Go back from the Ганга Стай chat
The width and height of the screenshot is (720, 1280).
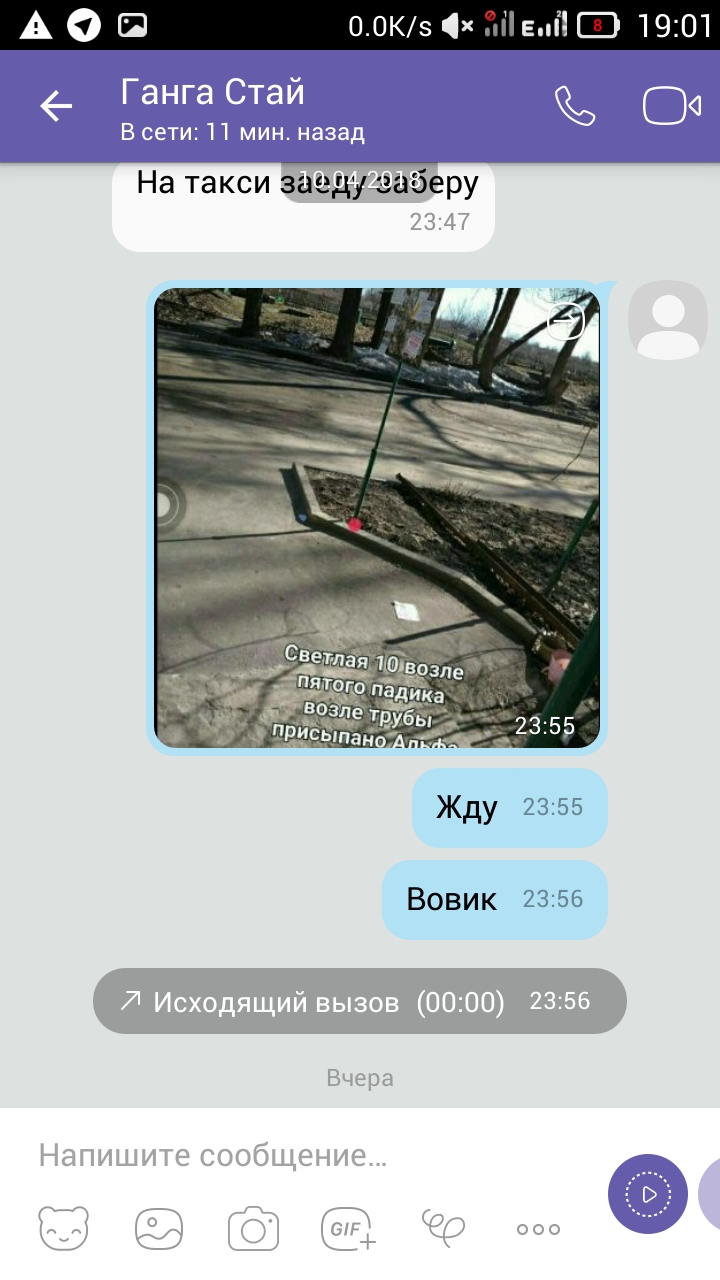coord(56,106)
